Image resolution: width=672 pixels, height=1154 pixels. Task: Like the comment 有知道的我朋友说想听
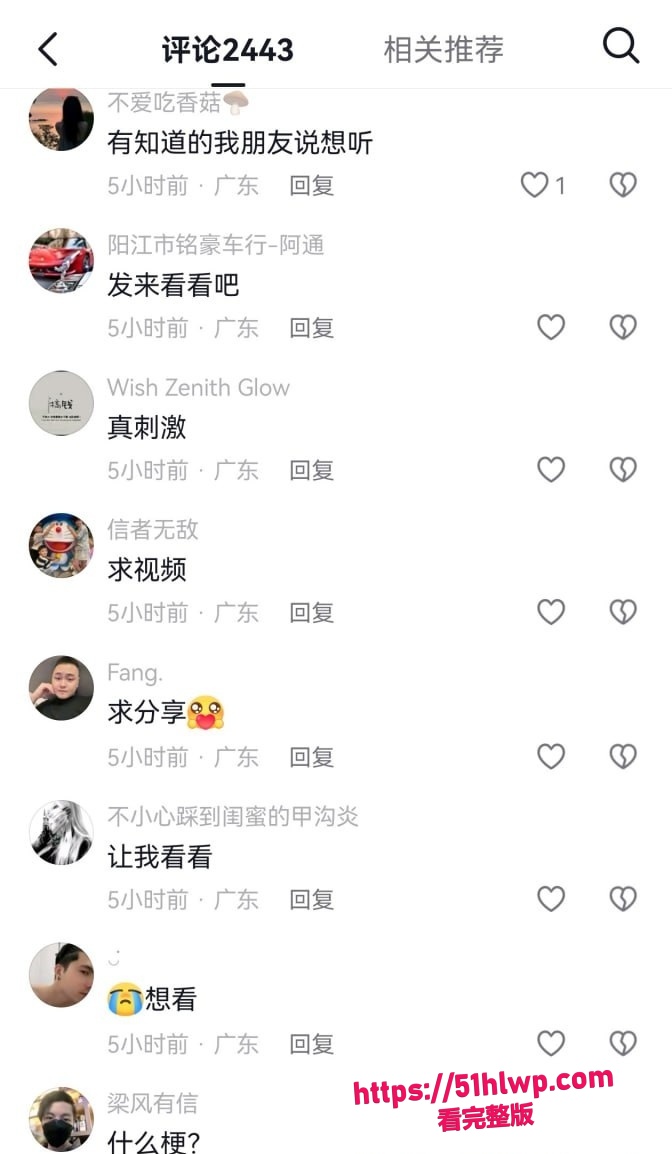point(535,185)
